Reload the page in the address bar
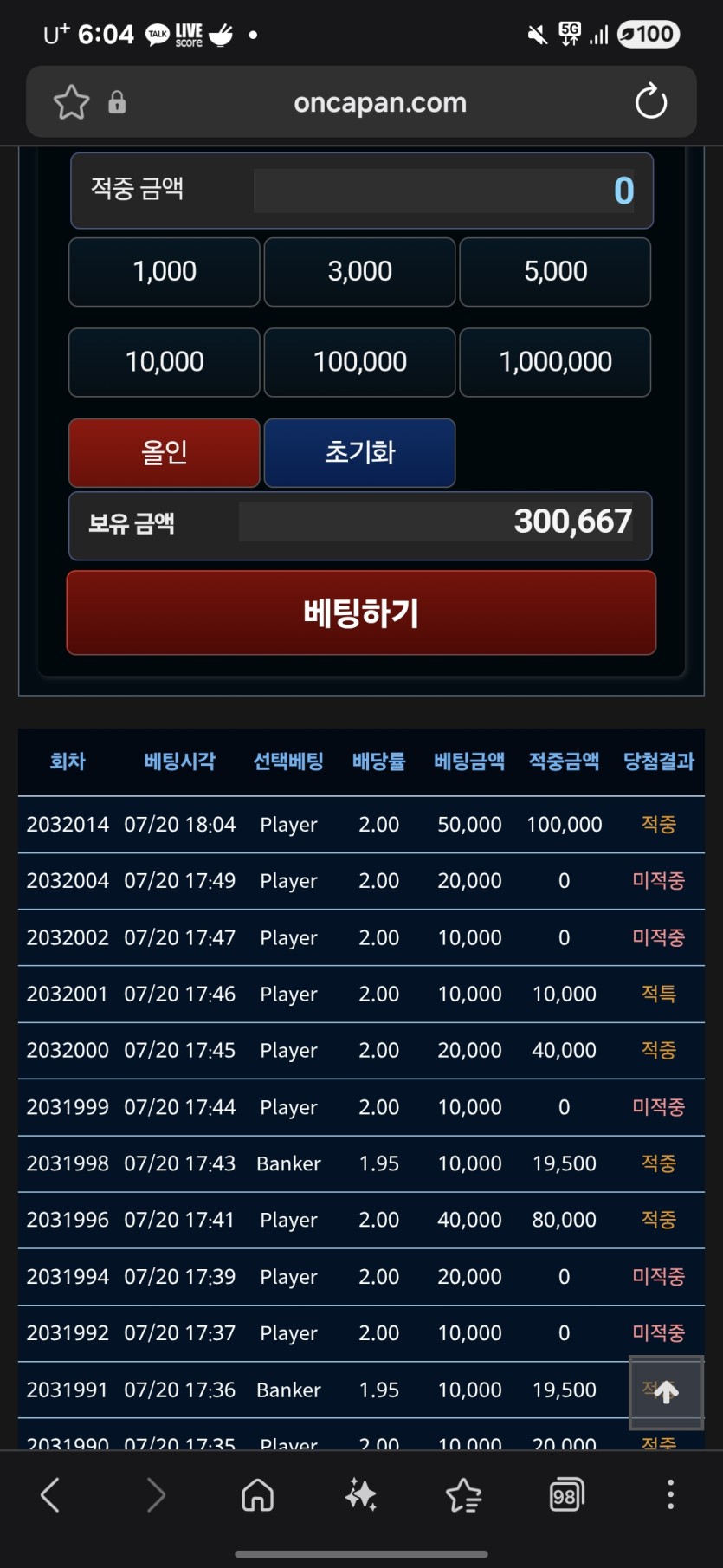The image size is (723, 1568). click(x=651, y=102)
